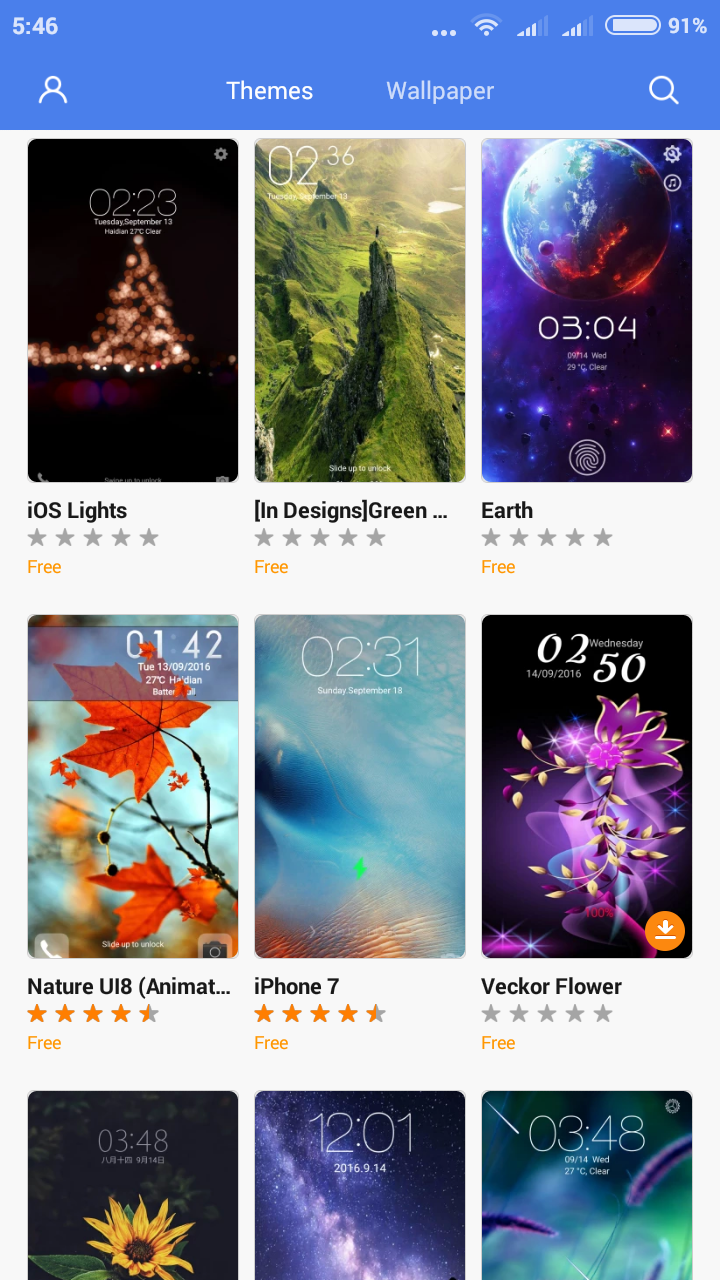Open the search icon
Viewport: 720px width, 1280px height.
(x=664, y=90)
